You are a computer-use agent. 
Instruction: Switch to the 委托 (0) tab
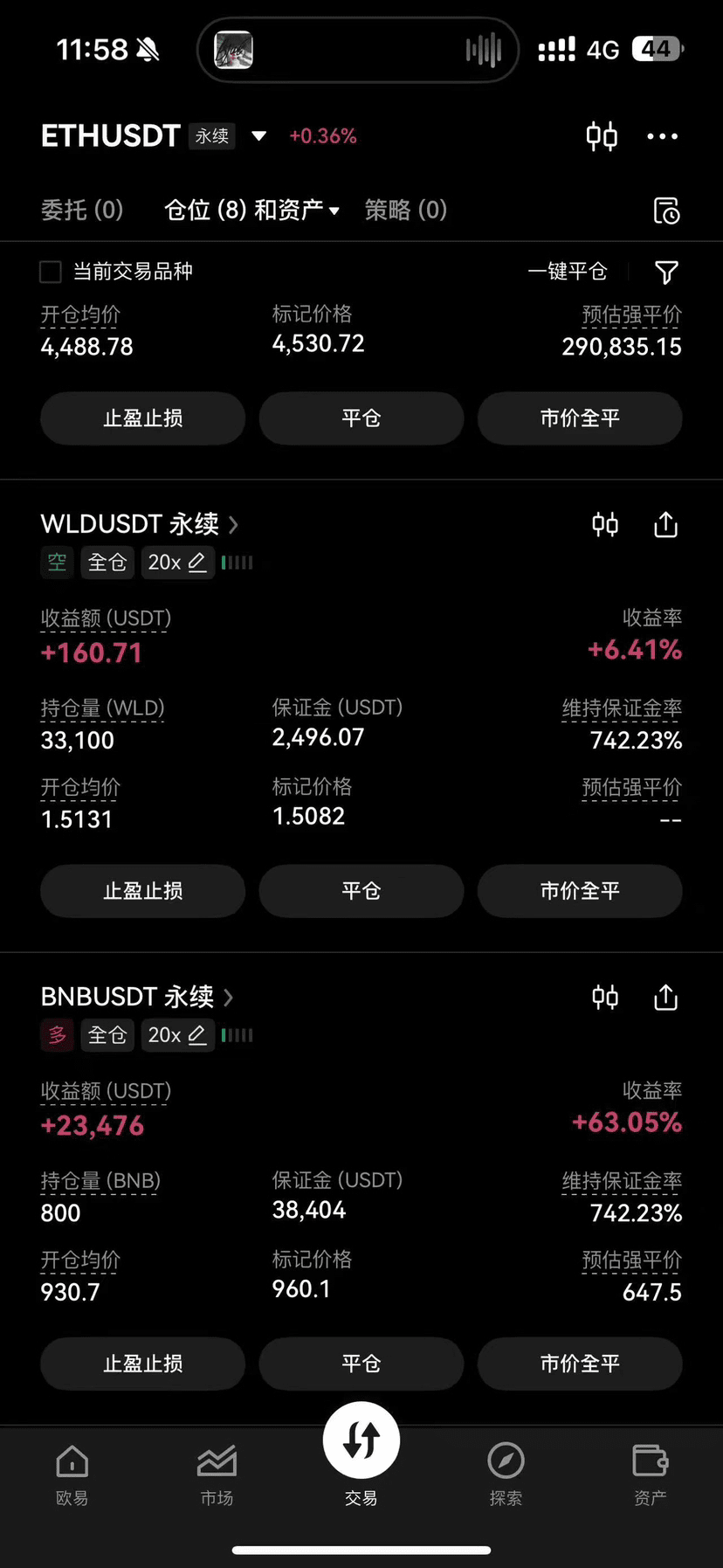(82, 210)
